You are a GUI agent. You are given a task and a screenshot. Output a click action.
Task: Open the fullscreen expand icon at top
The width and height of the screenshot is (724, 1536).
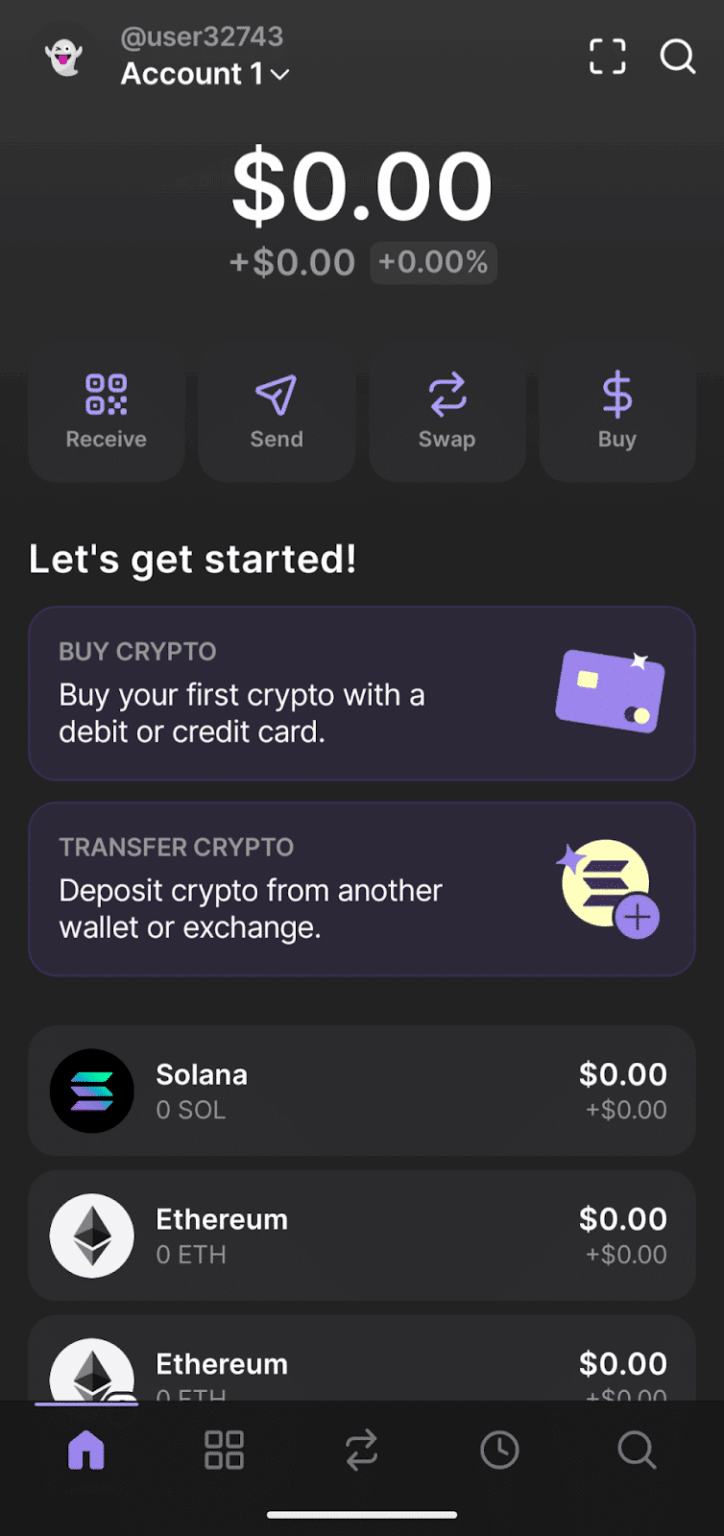(607, 57)
